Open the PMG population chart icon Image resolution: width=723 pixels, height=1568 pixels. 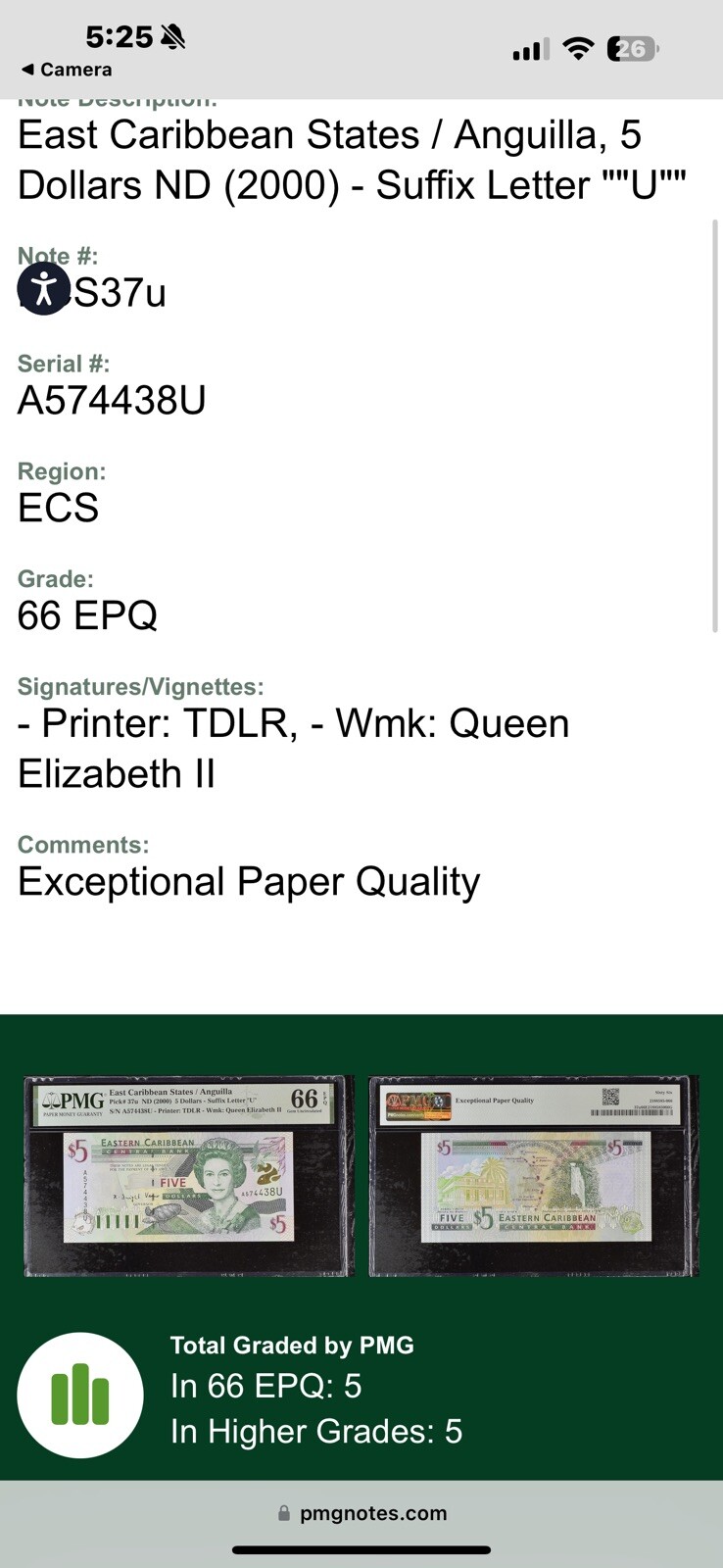[x=80, y=1395]
